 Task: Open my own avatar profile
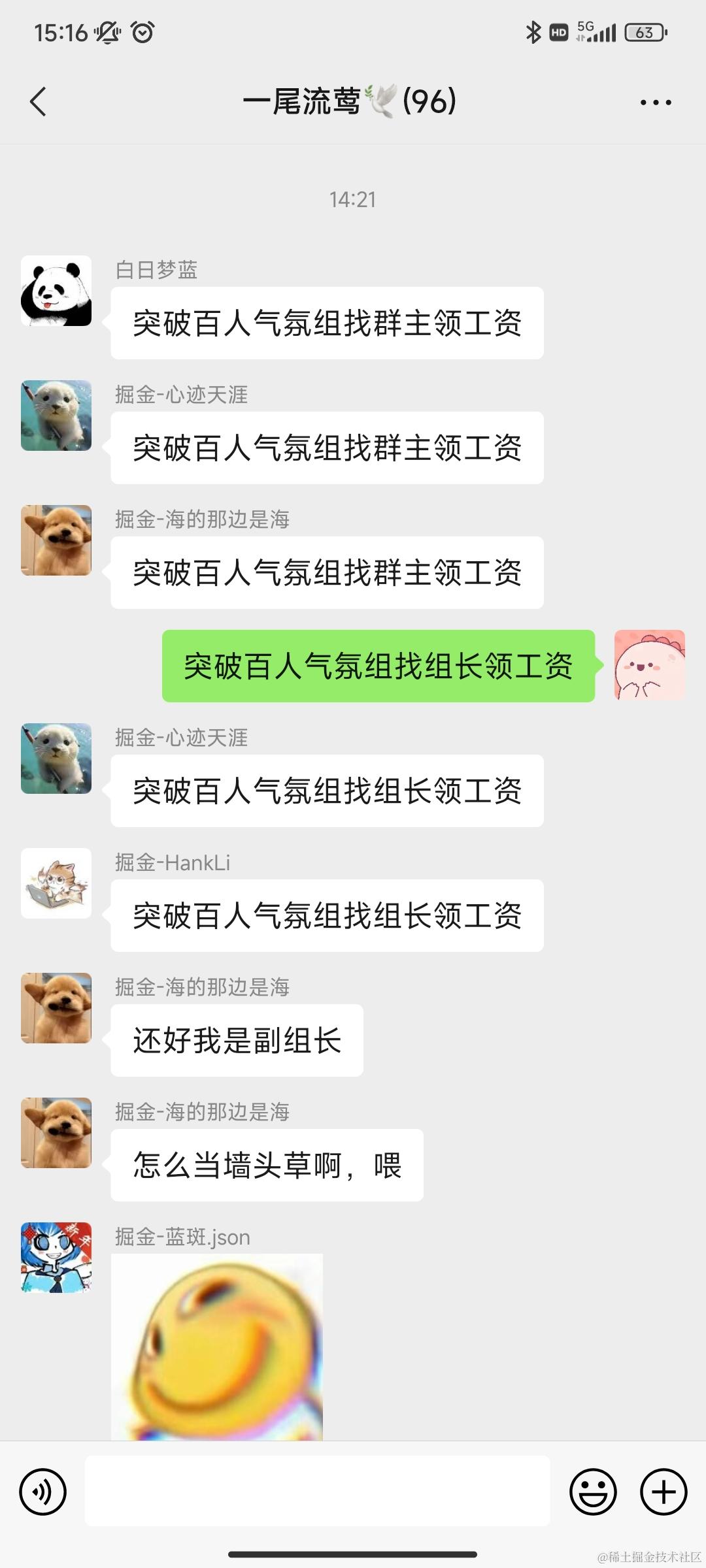(x=649, y=665)
